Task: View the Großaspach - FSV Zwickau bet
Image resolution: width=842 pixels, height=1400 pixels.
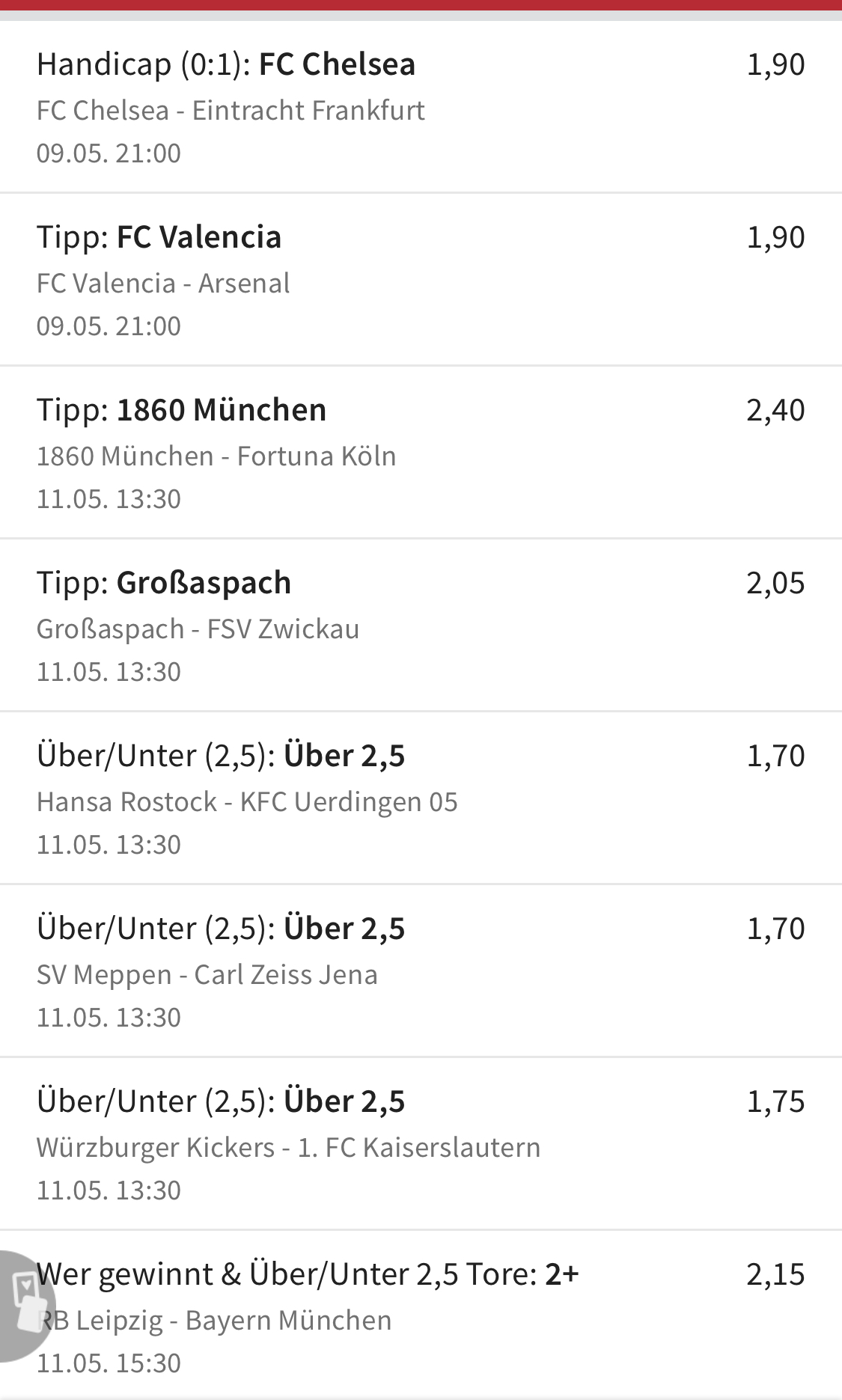Action: [419, 626]
